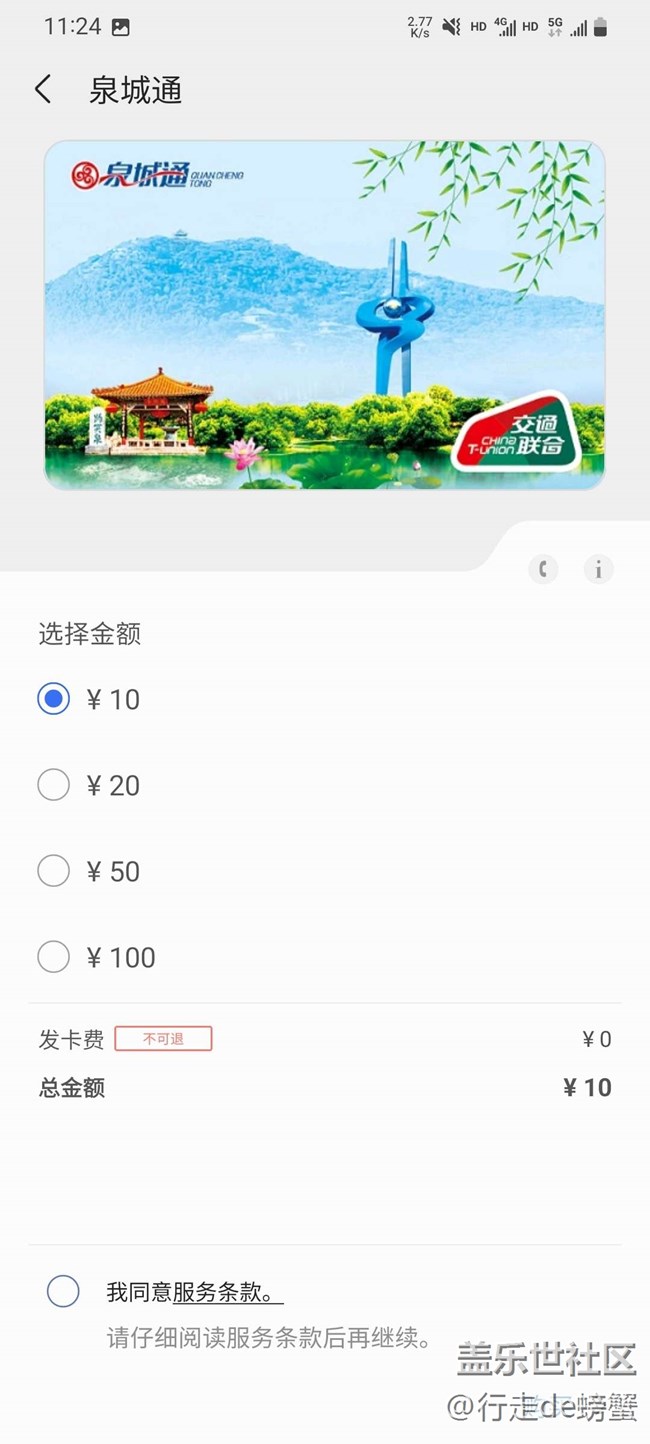This screenshot has height=1444, width=650.
Task: Open the card info icon
Action: pos(598,570)
